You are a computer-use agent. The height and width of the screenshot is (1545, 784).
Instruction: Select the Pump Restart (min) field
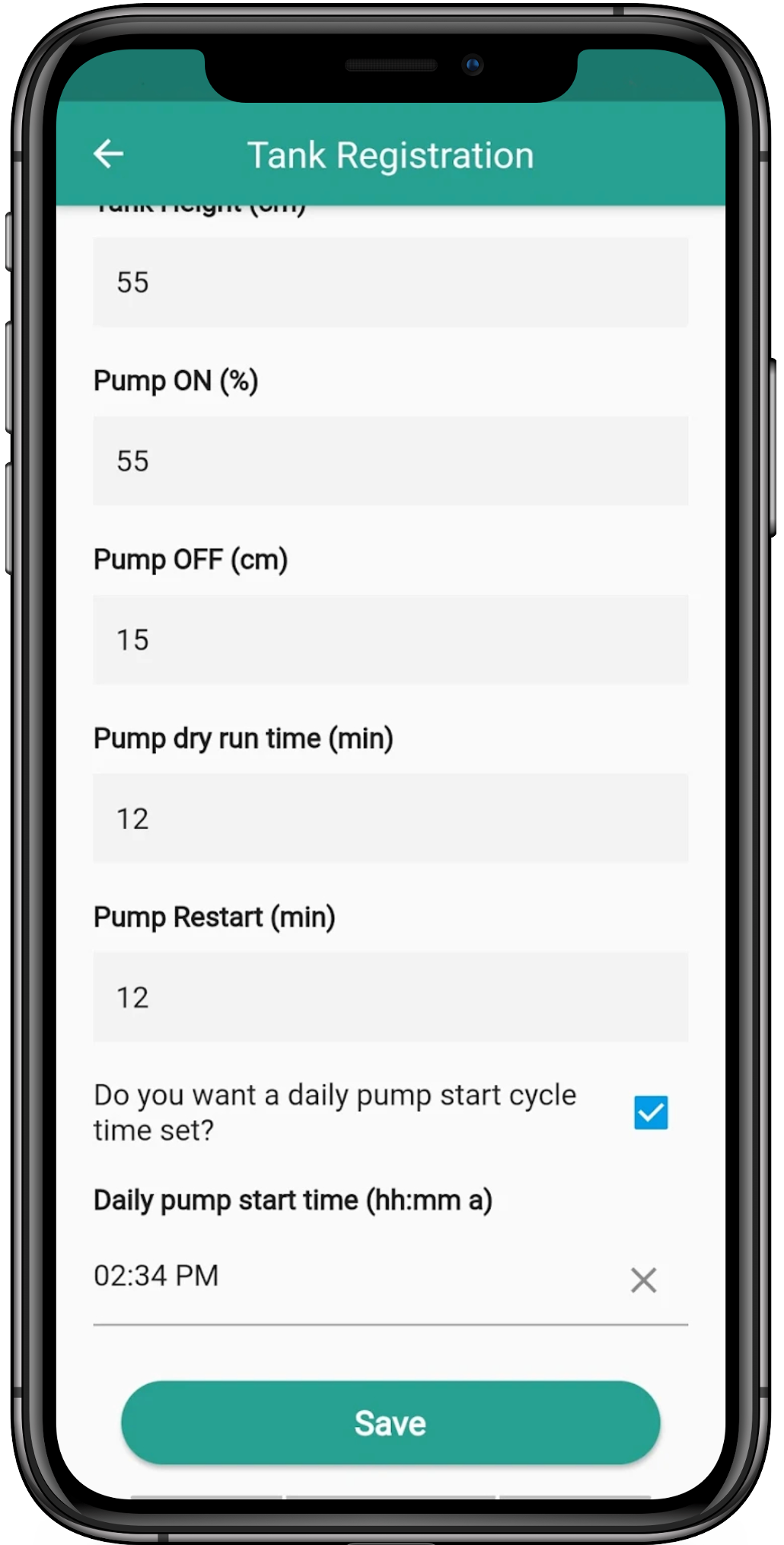coord(390,998)
